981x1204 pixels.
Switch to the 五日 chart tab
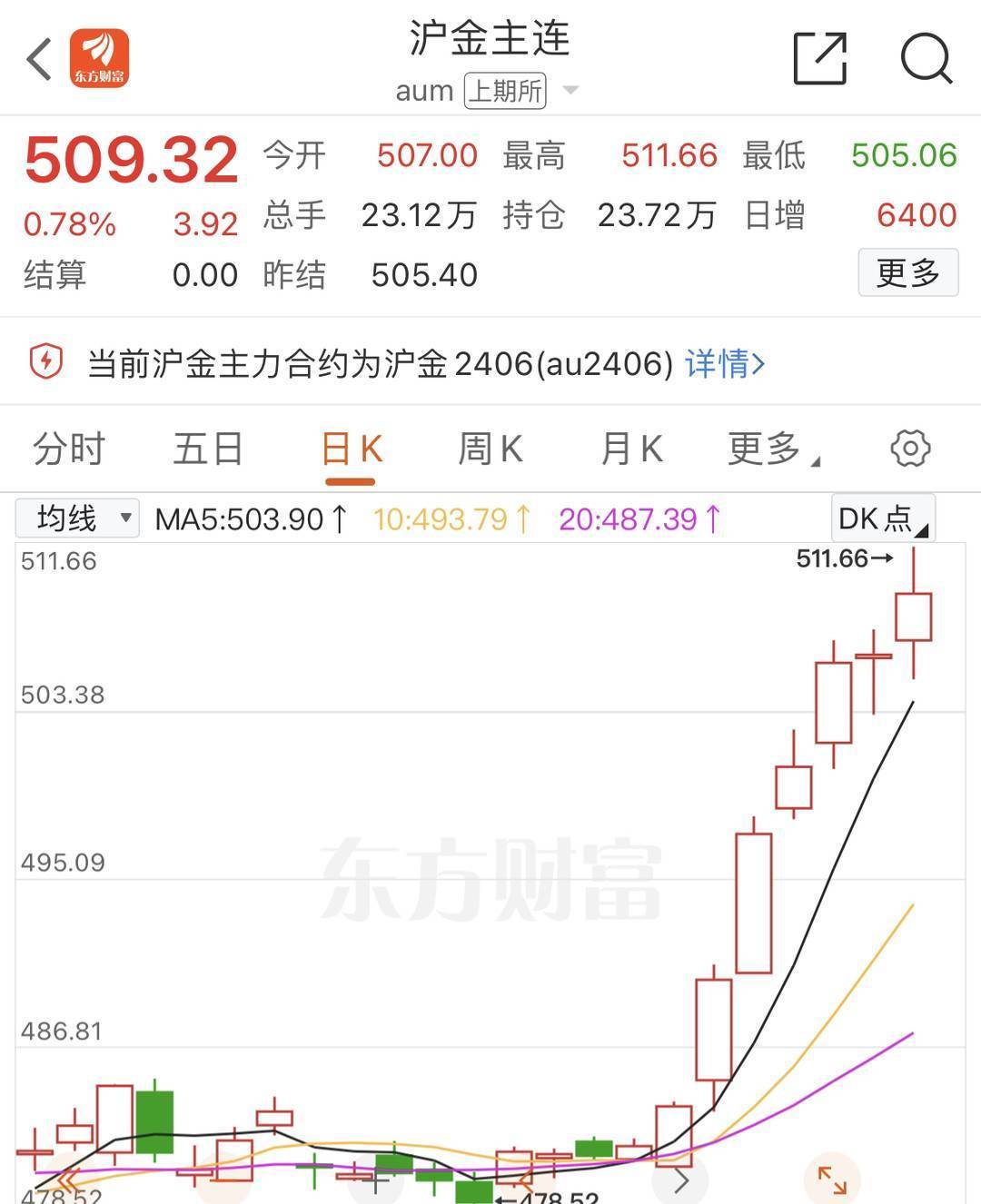208,449
